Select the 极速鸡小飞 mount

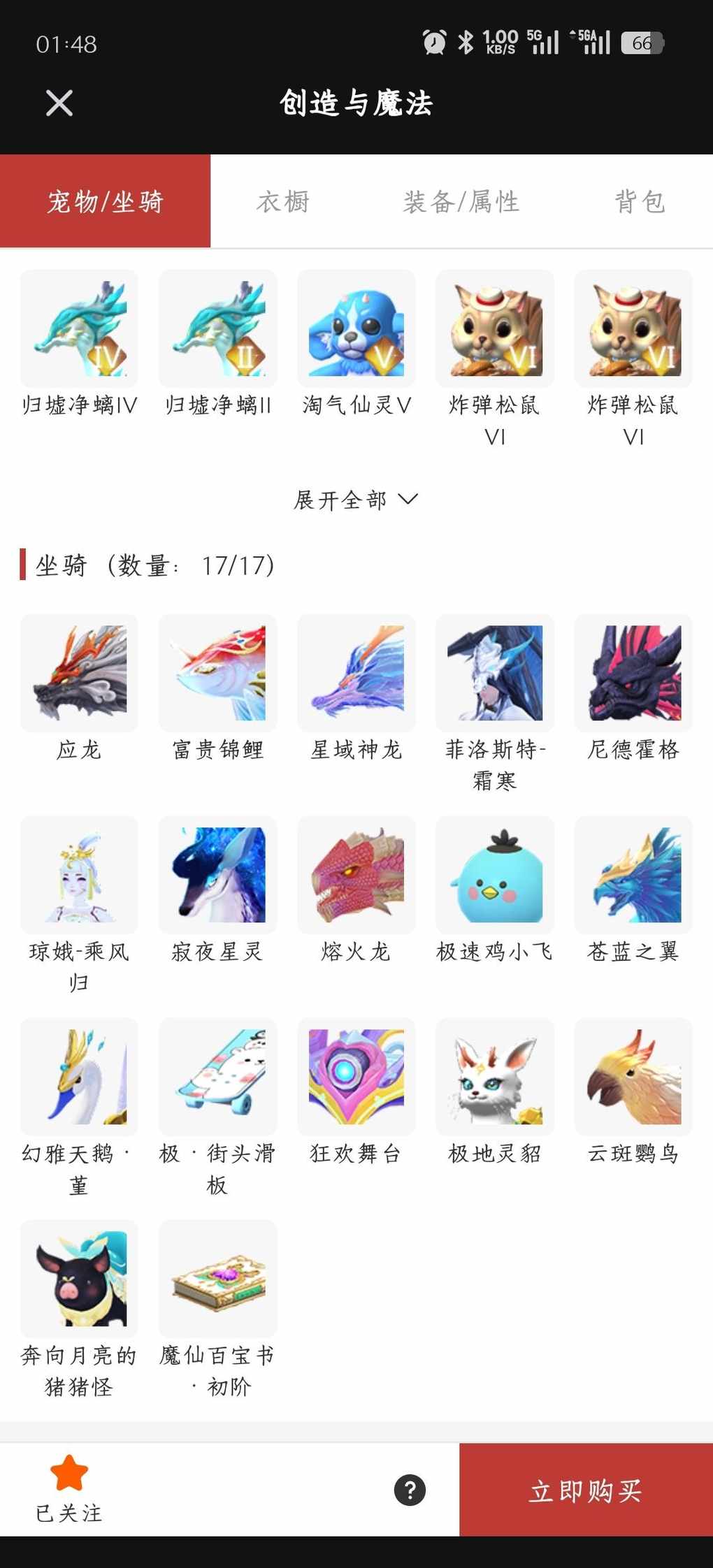coord(495,875)
